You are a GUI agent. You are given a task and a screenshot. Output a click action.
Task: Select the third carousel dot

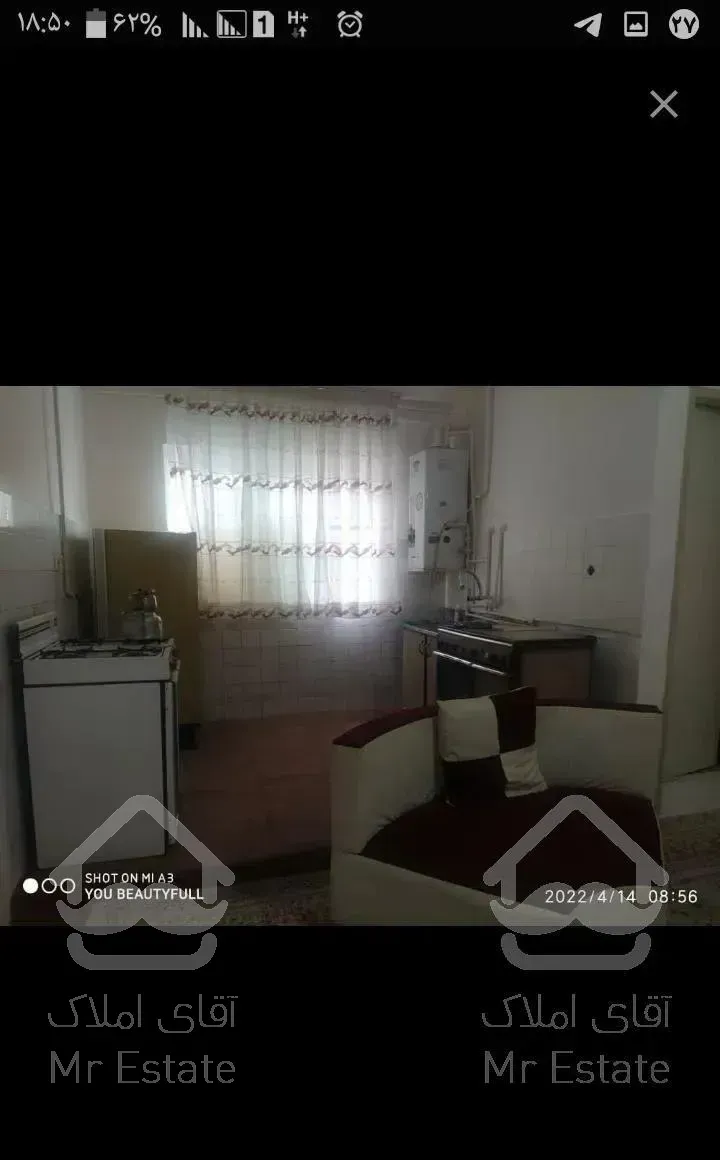(66, 886)
